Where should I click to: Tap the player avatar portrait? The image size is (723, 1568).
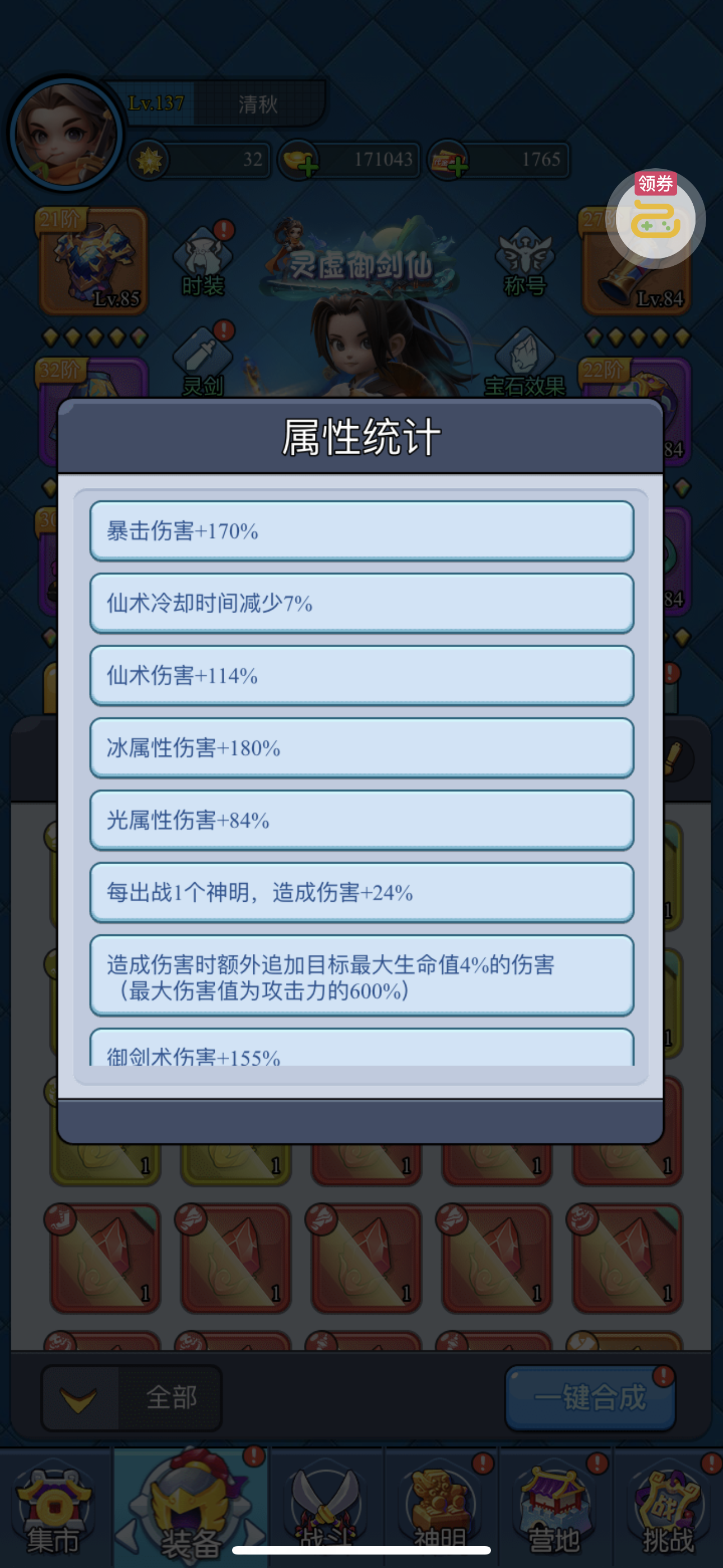tap(66, 134)
